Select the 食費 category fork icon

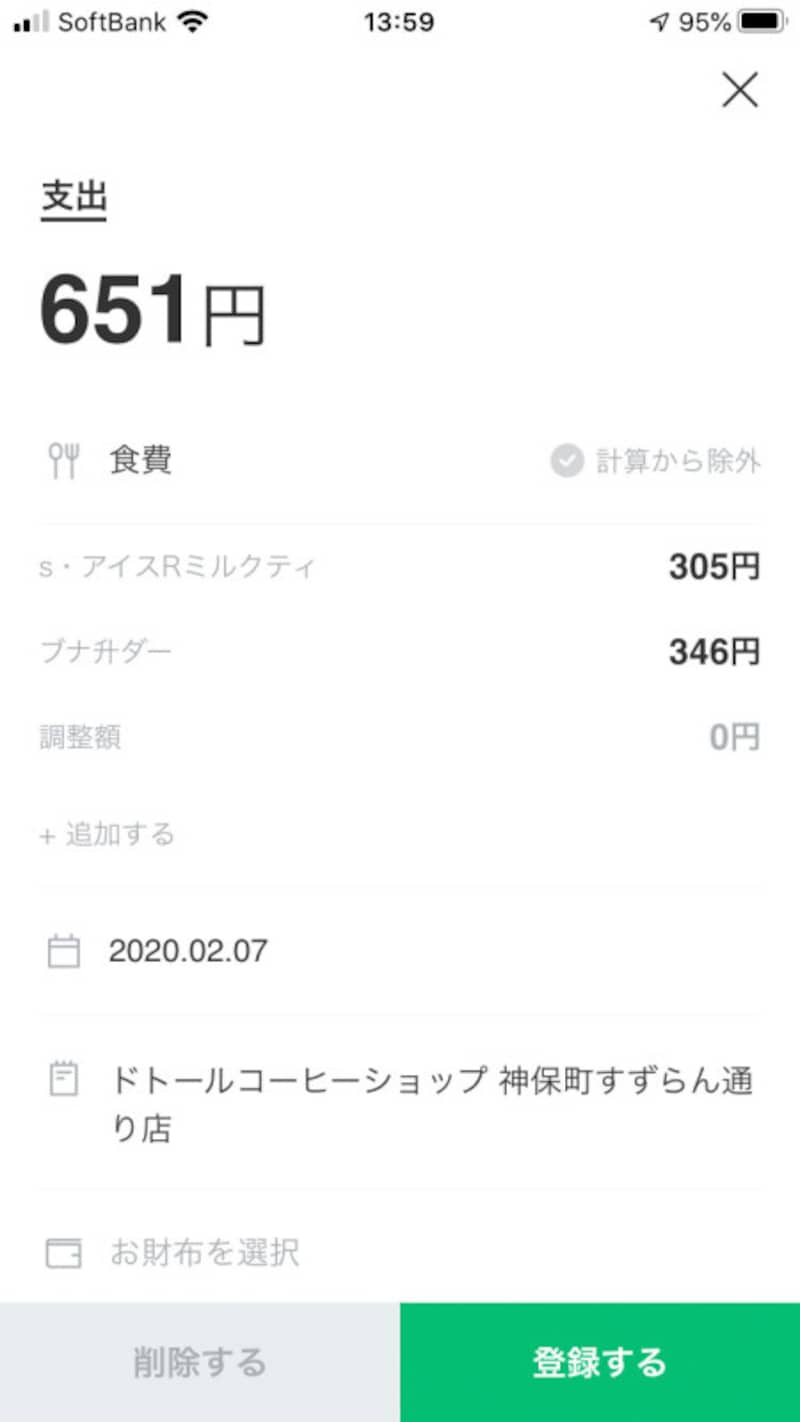pyautogui.click(x=63, y=460)
